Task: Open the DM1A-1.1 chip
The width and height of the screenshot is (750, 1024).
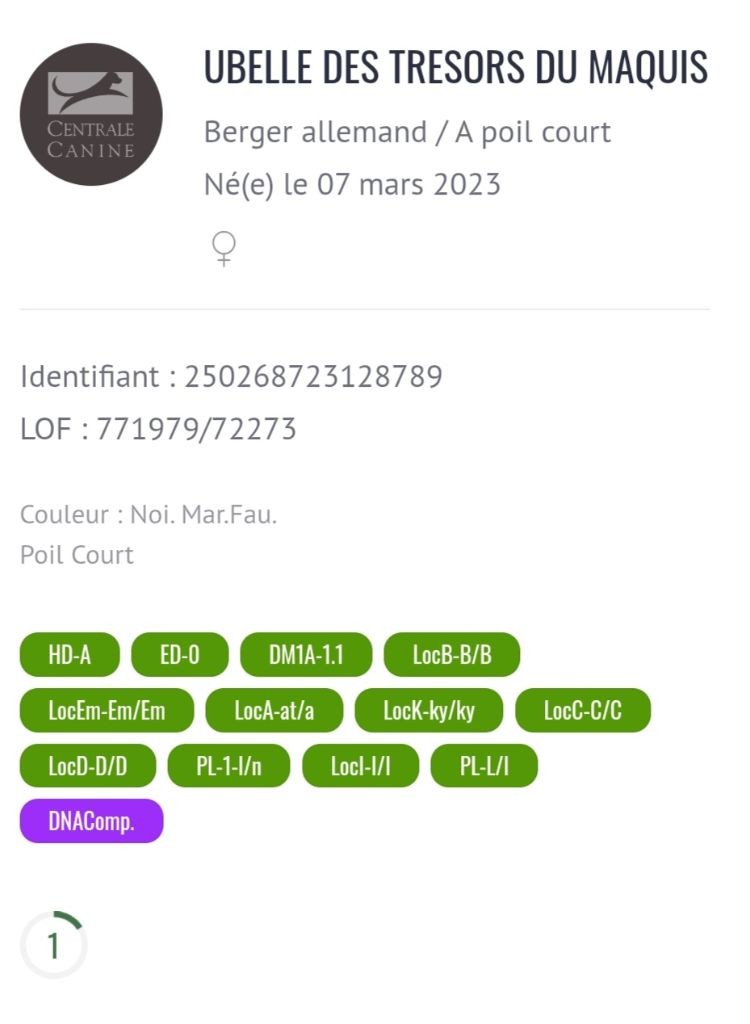Action: pyautogui.click(x=306, y=655)
